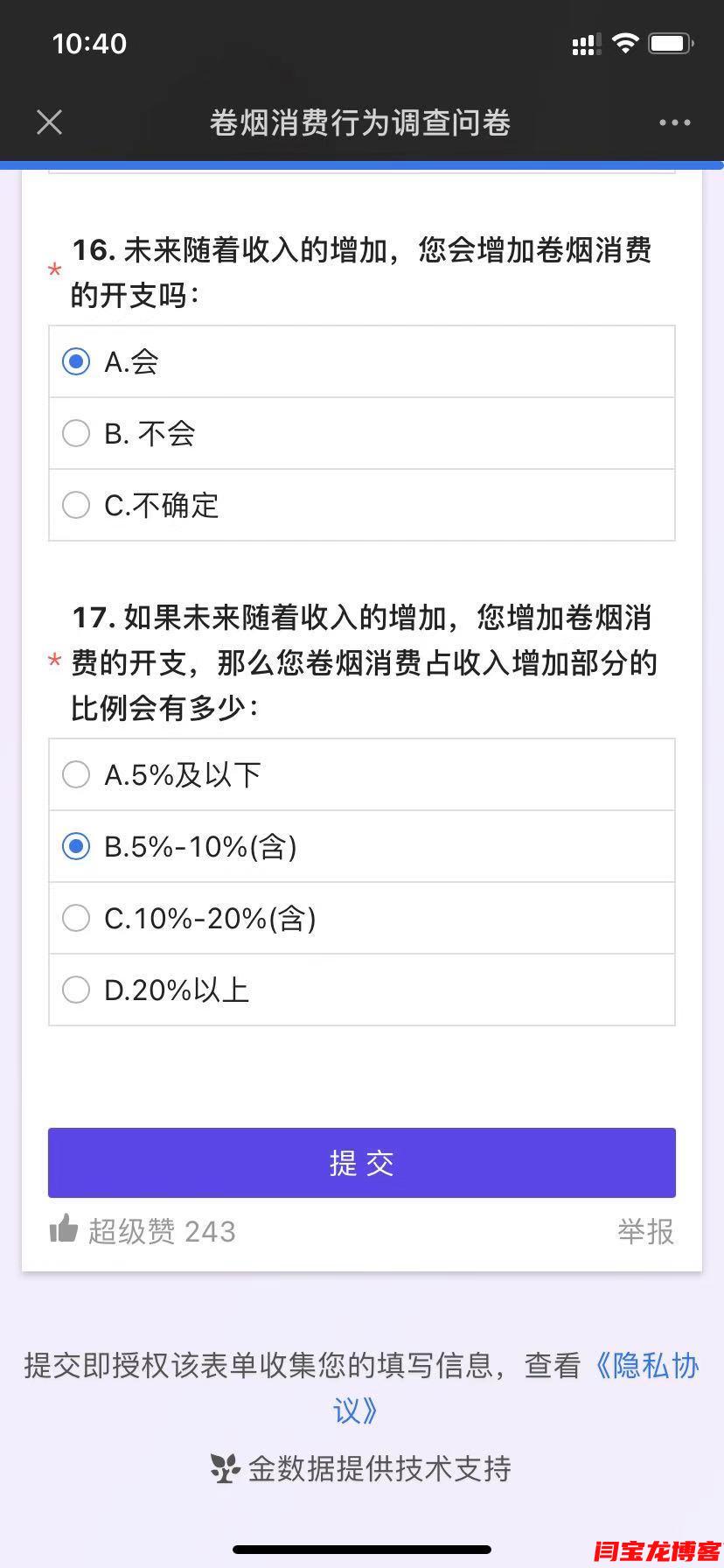The width and height of the screenshot is (724, 1568).
Task: Click the 超级赞 243 like counter text
Action: click(x=162, y=1231)
